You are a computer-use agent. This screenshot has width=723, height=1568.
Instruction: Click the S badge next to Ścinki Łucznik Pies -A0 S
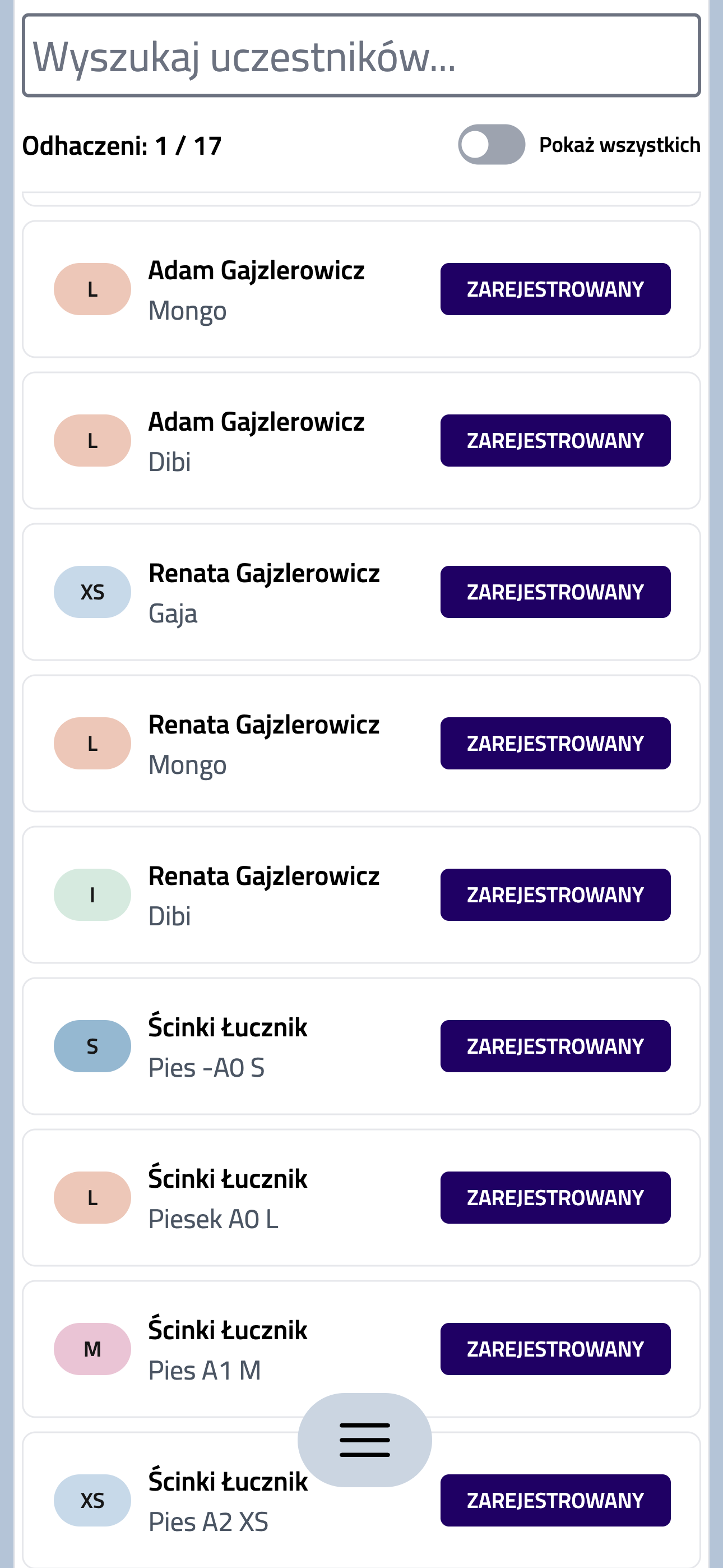coord(92,1045)
